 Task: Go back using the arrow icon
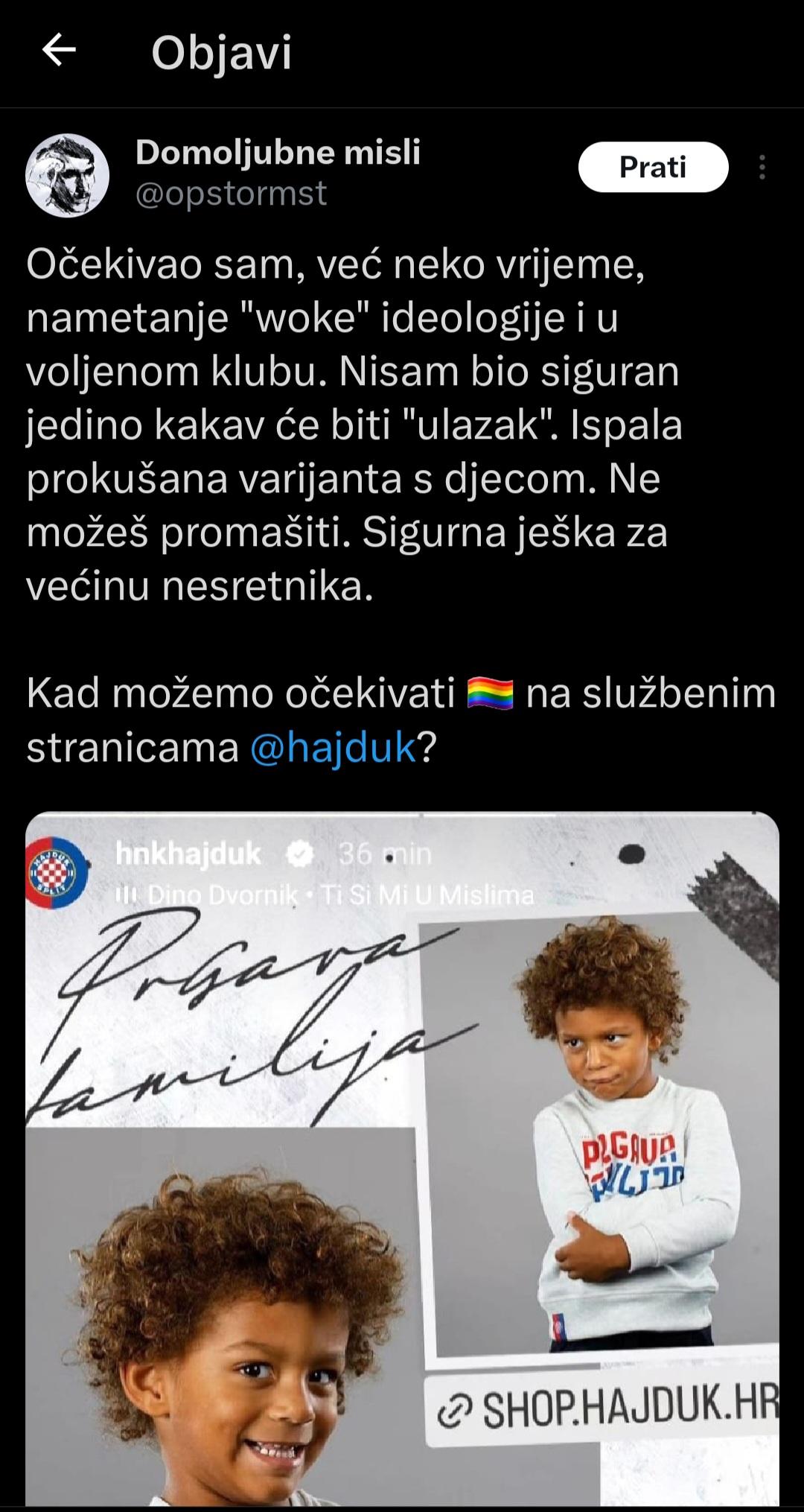pyautogui.click(x=59, y=51)
